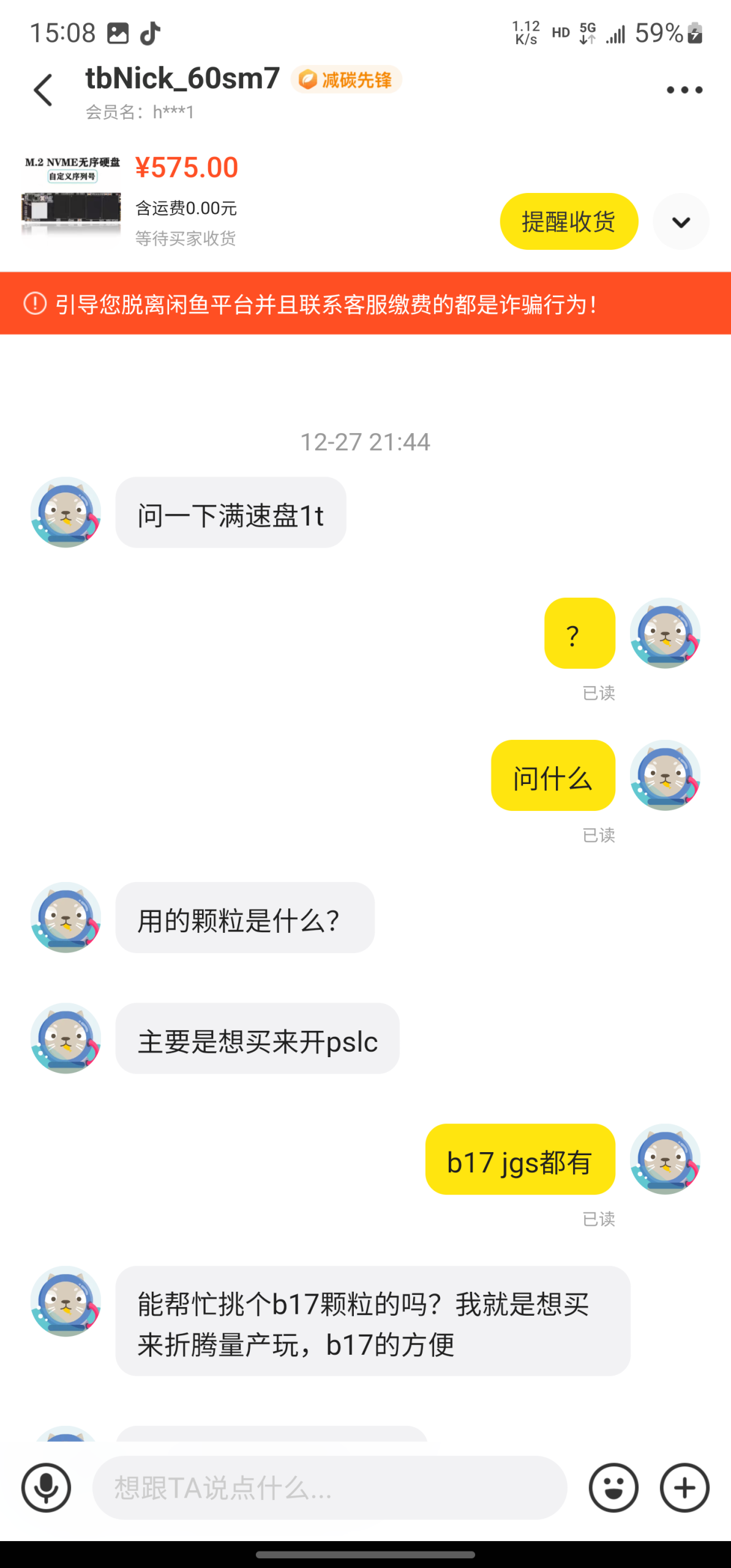Tap the 提醒收货 button
Image resolution: width=731 pixels, height=1568 pixels.
click(x=568, y=221)
